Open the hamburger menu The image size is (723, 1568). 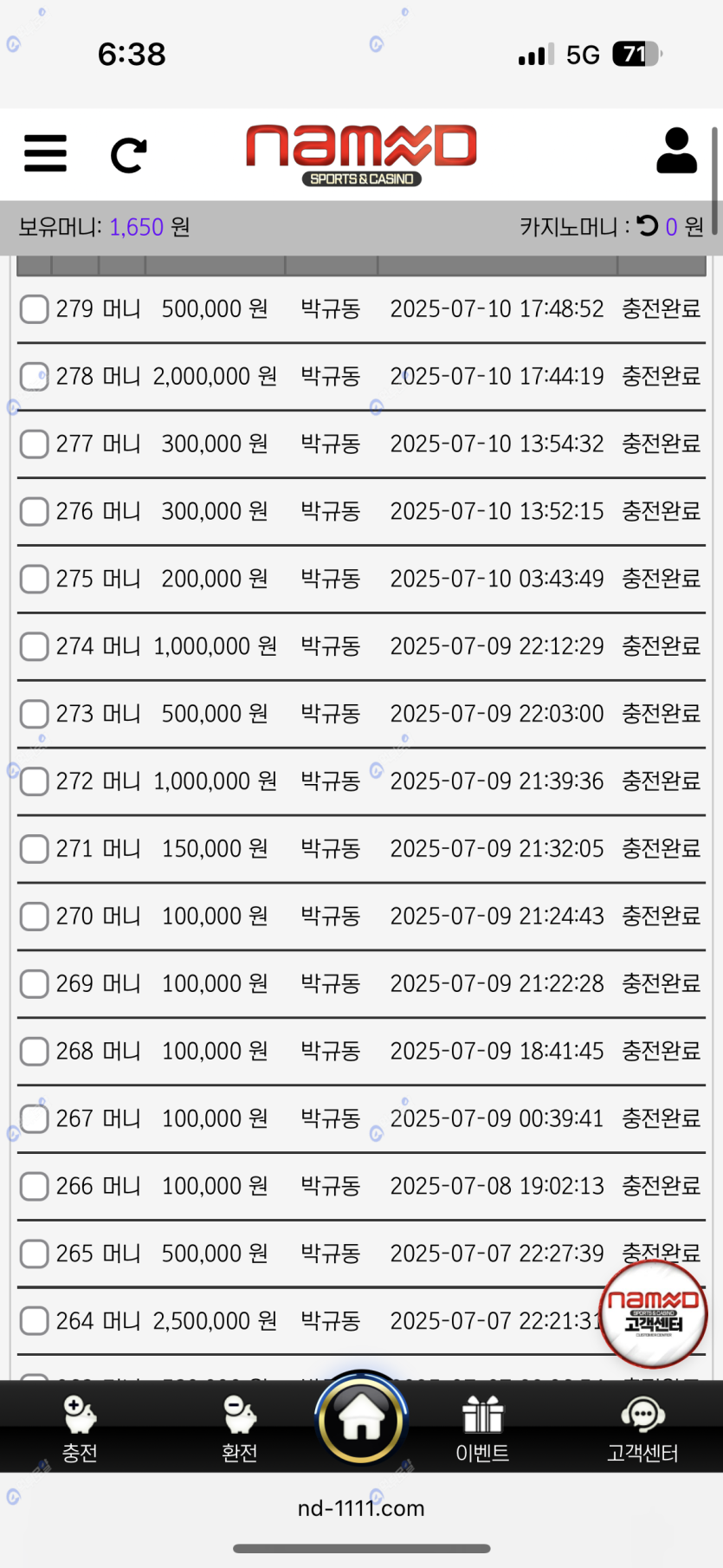45,154
